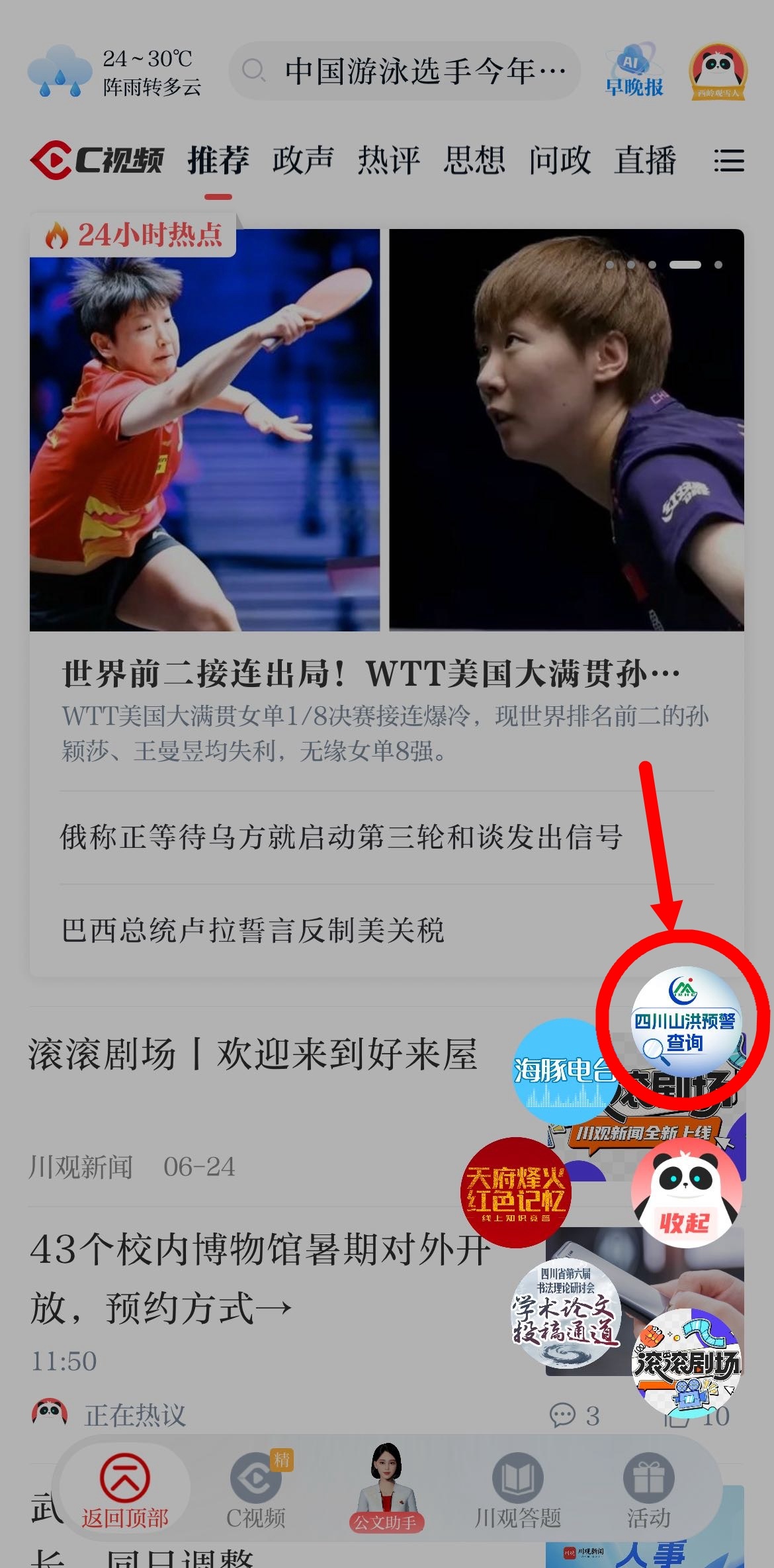Open the AI 早晚报 briefing
The image size is (774, 1568).
click(x=633, y=71)
